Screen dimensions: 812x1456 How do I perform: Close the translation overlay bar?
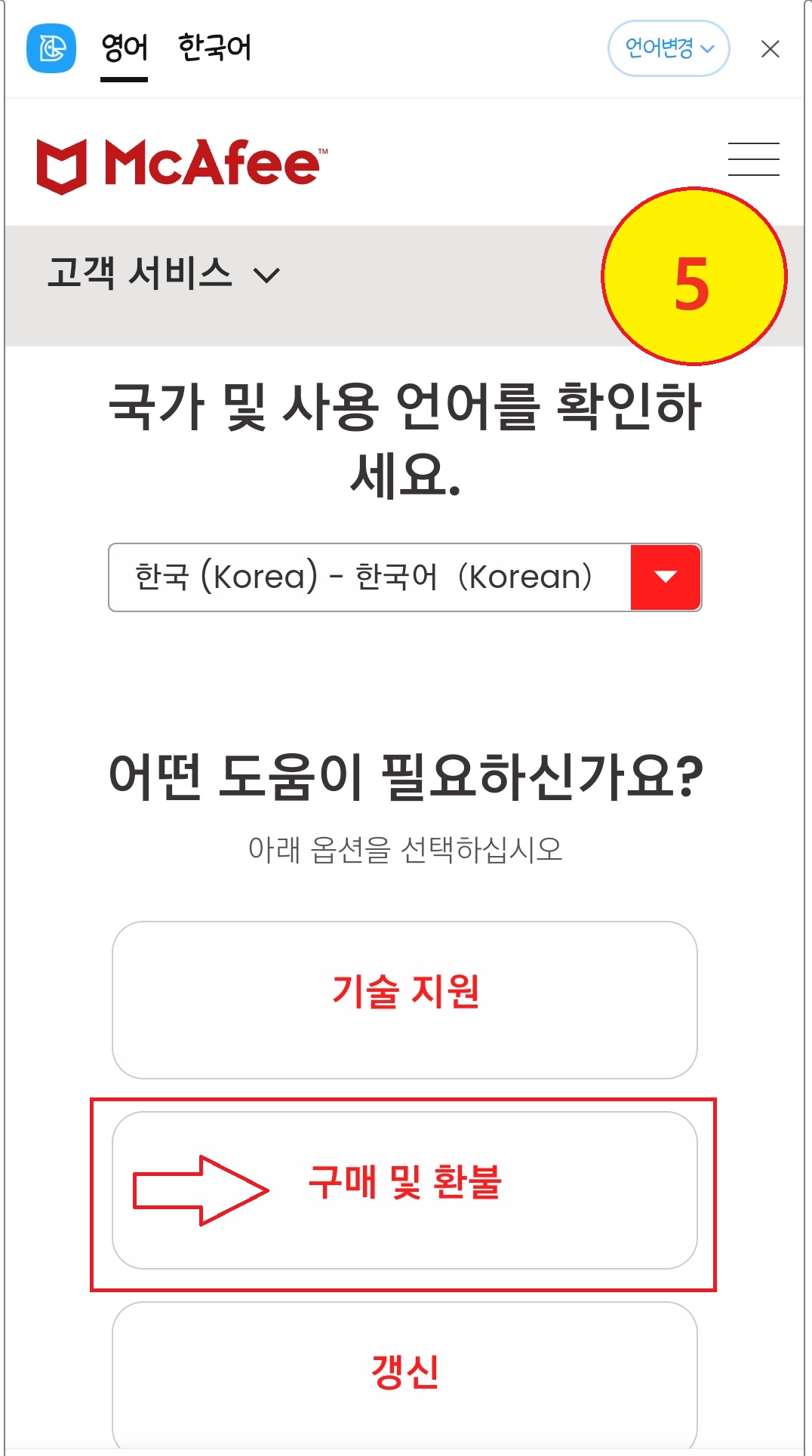[x=770, y=48]
